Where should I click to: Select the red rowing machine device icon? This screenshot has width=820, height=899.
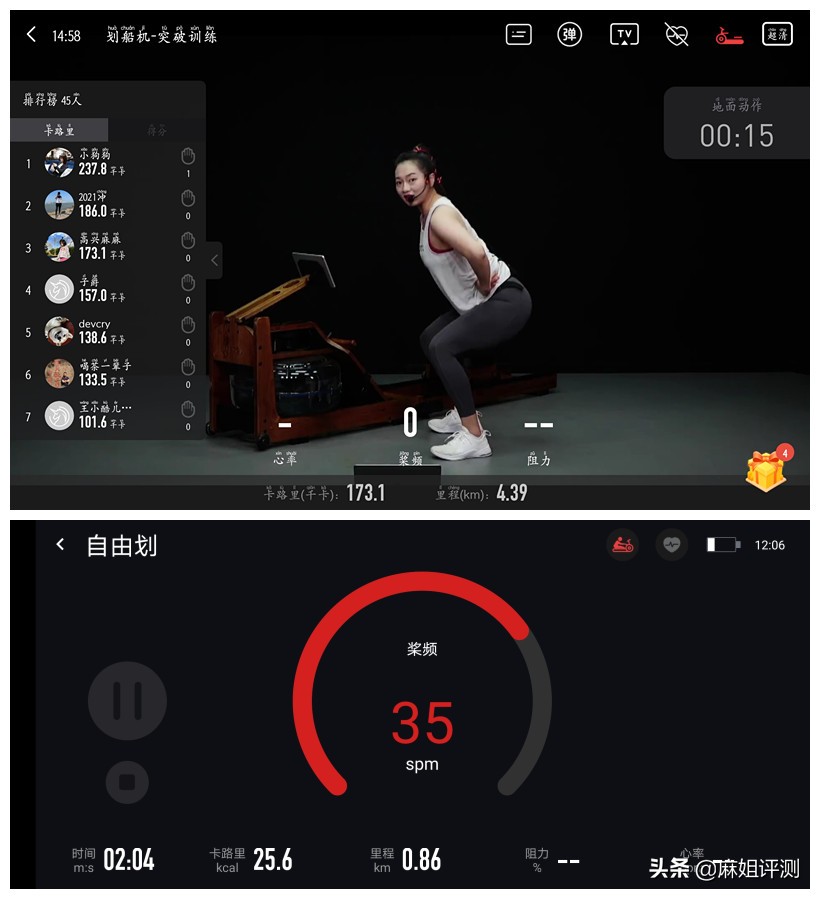(x=727, y=34)
